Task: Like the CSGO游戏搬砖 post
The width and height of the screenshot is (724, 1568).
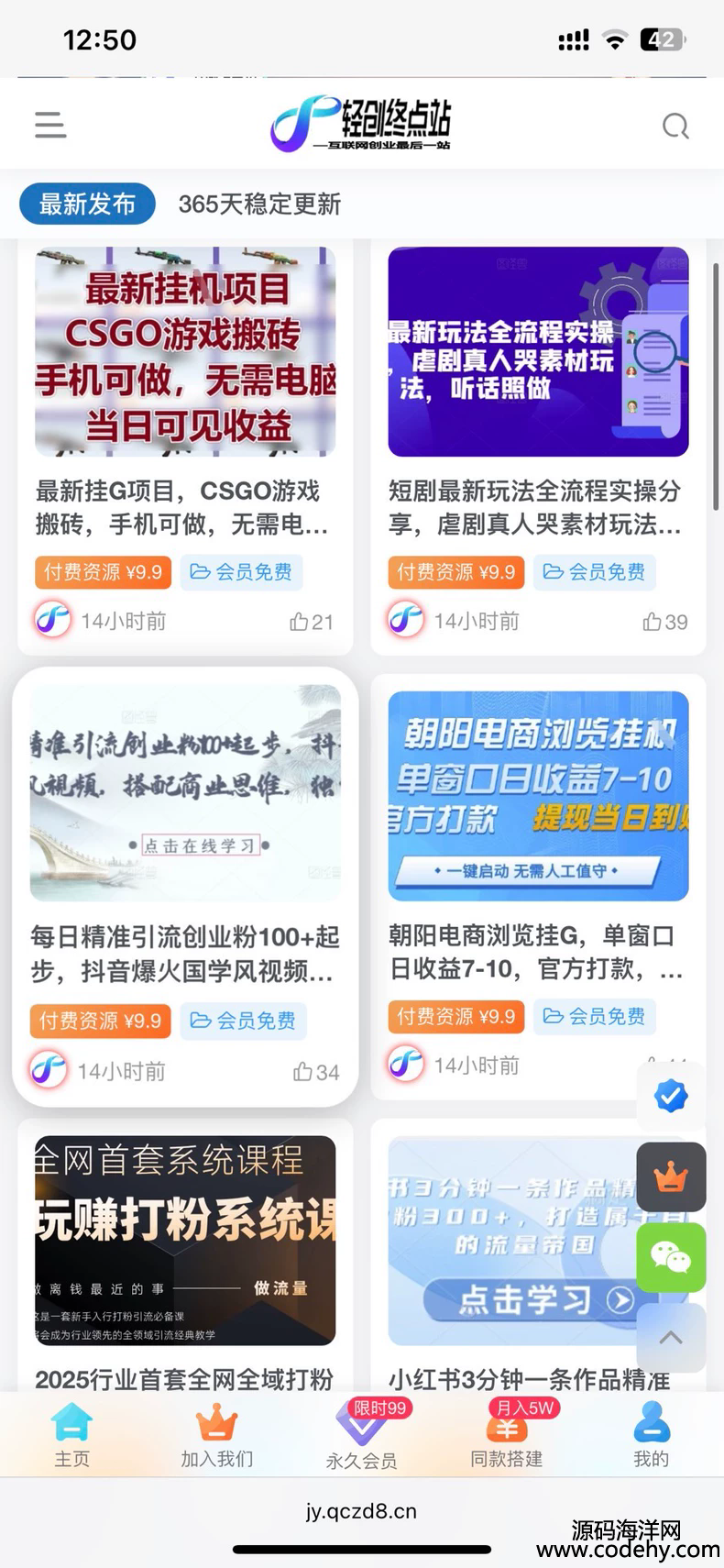Action: click(x=312, y=622)
